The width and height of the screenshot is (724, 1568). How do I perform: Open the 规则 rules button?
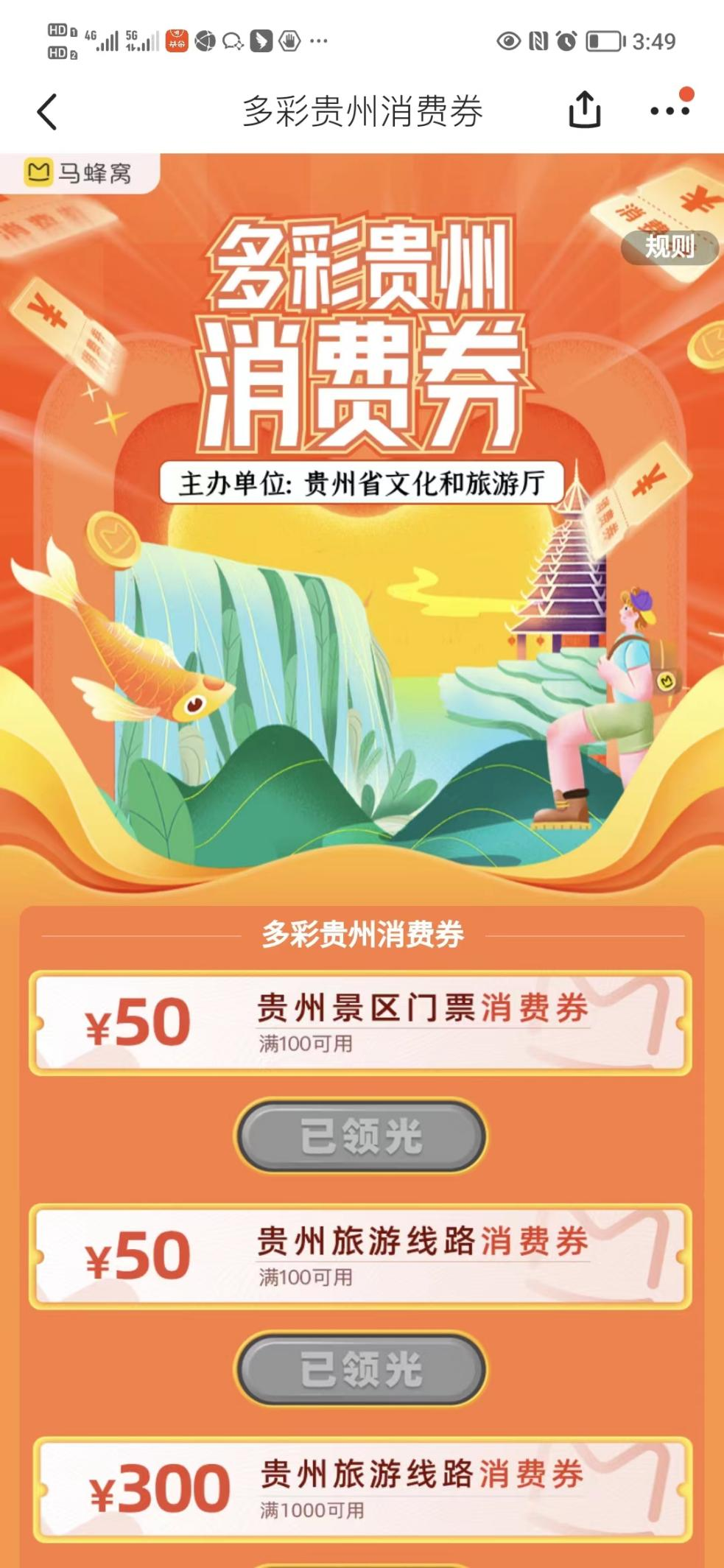[x=669, y=247]
